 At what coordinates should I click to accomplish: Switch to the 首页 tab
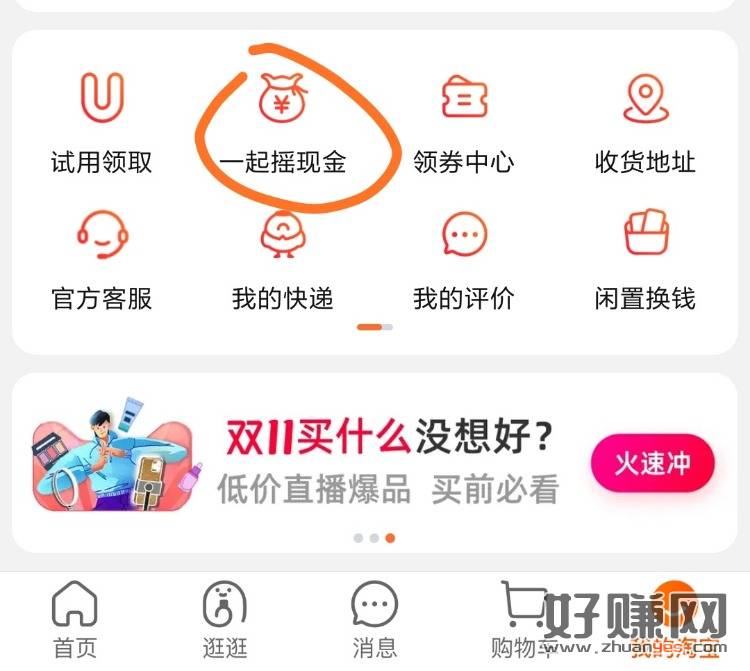(74, 620)
